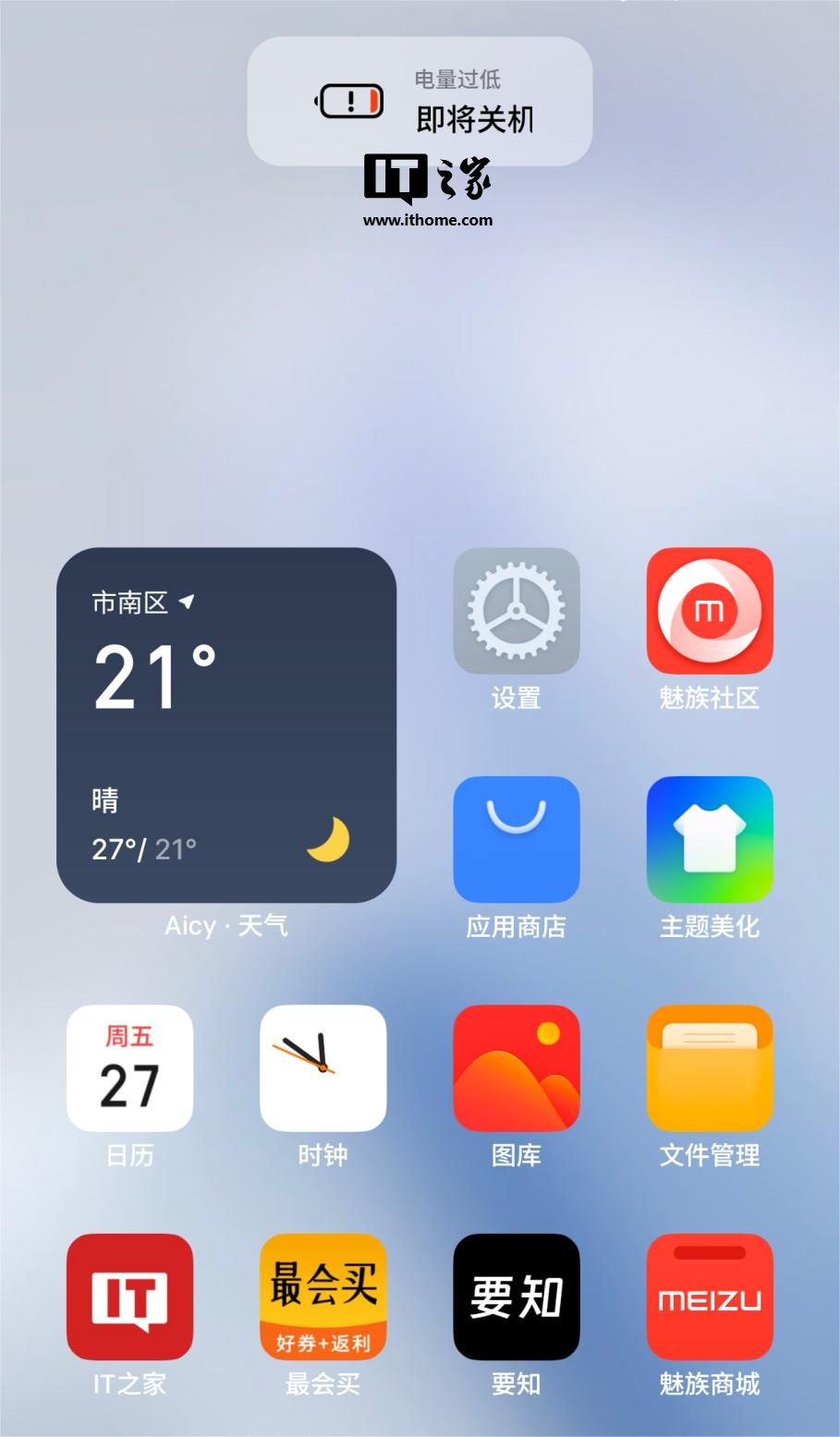Open the 设置 settings app

(516, 611)
